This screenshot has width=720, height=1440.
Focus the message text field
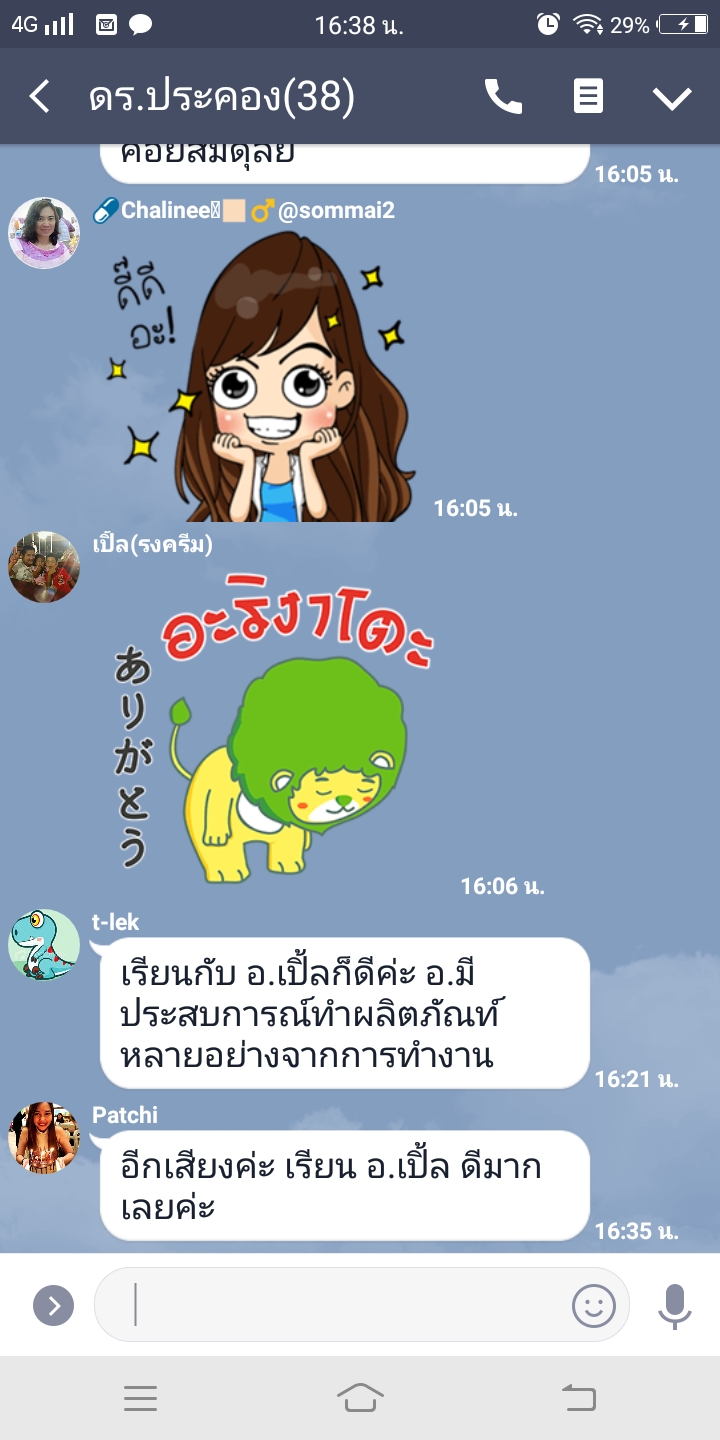point(340,1305)
